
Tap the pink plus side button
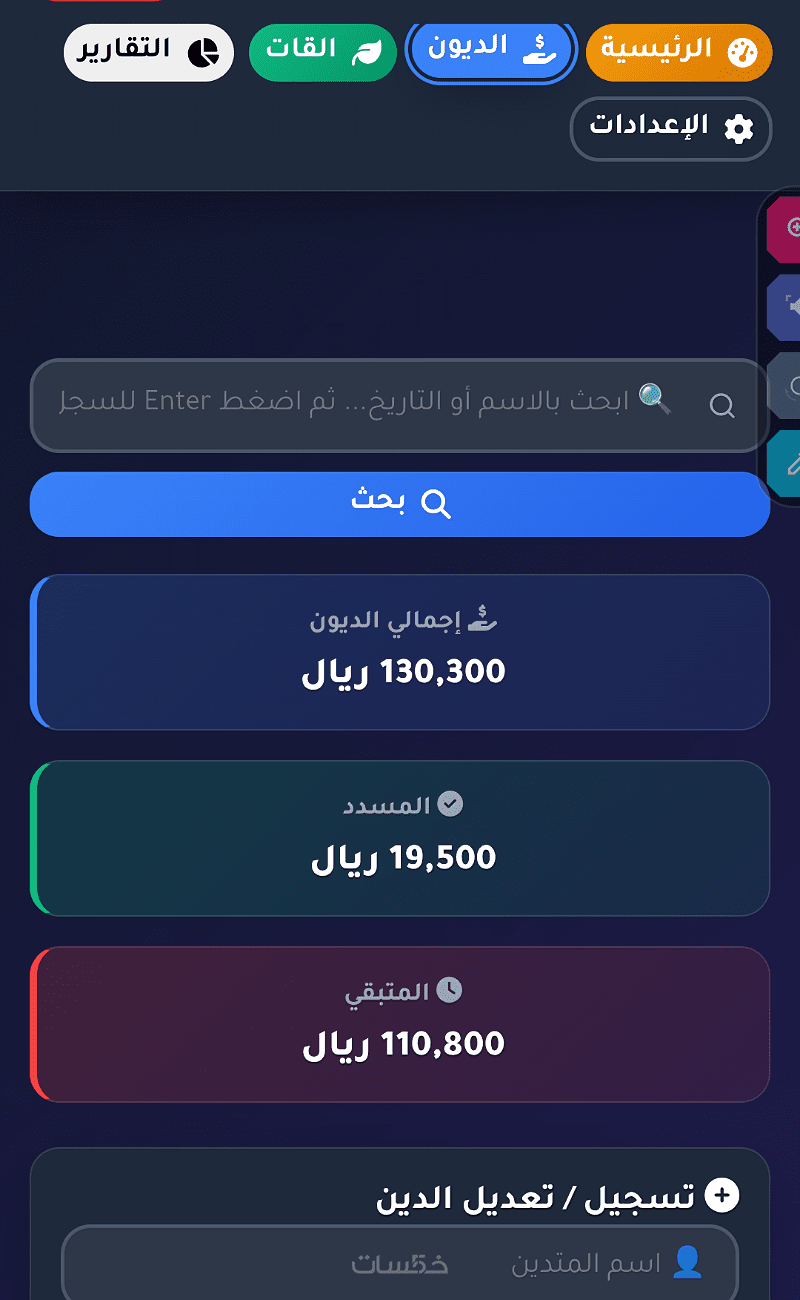tap(788, 229)
